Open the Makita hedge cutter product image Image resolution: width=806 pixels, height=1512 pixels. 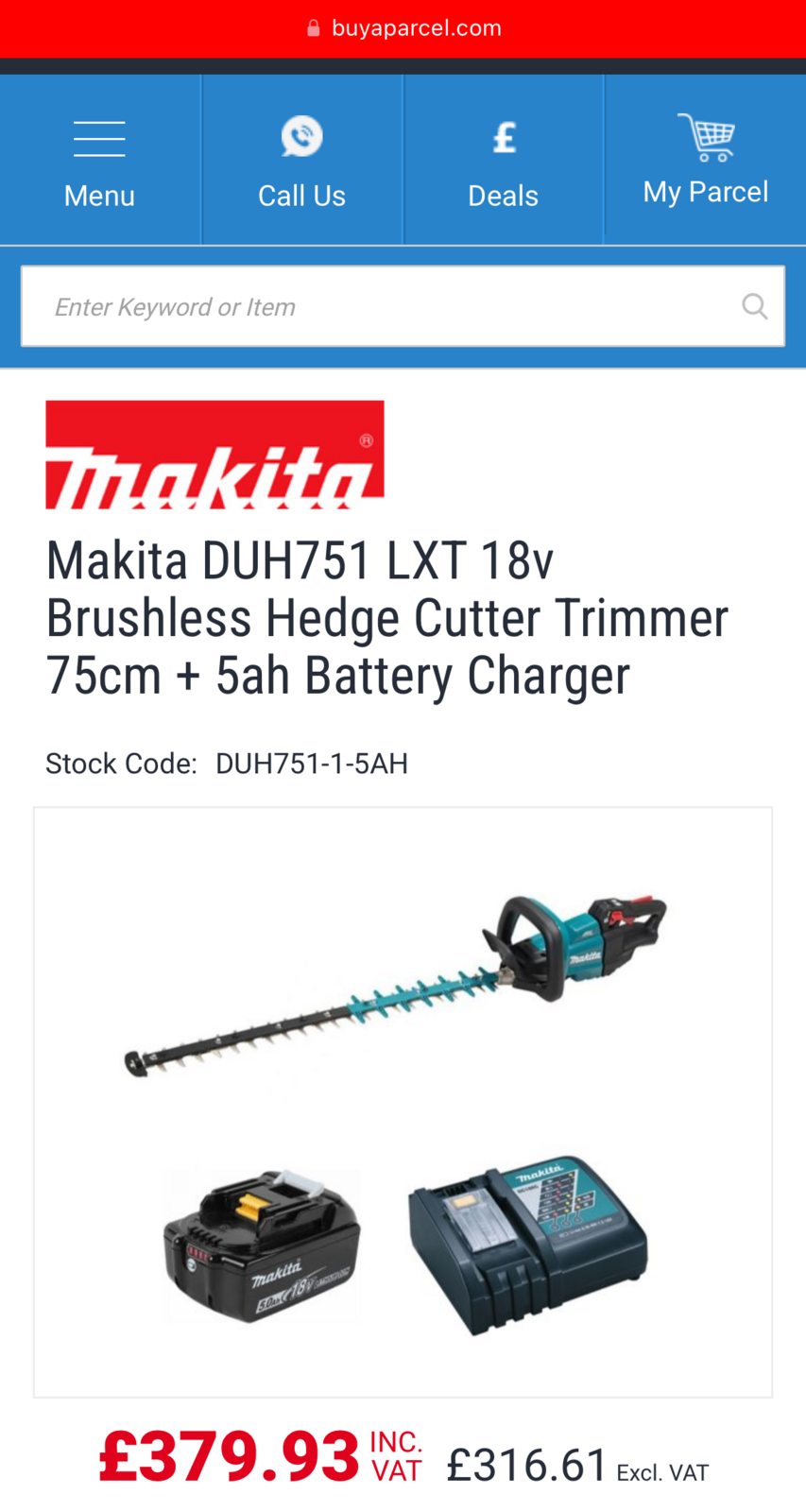[x=403, y=1101]
